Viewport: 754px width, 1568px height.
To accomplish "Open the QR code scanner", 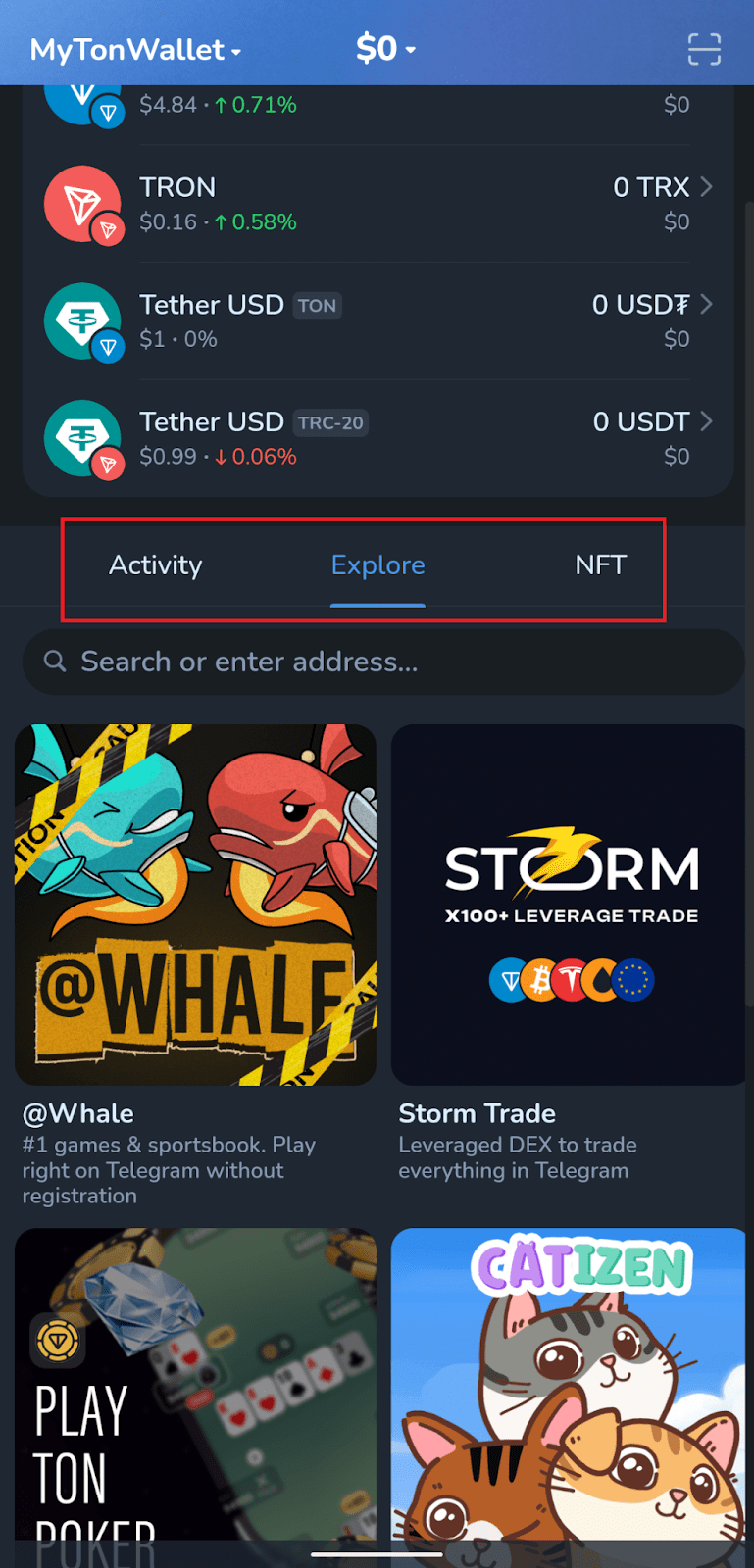I will (704, 49).
